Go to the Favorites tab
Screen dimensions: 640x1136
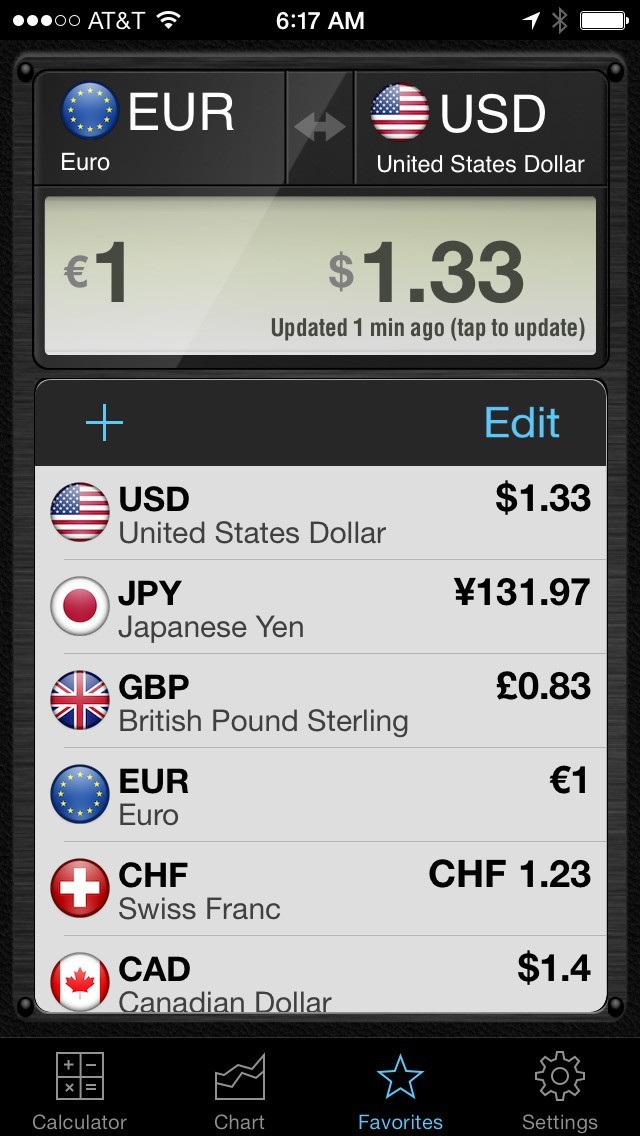pyautogui.click(x=400, y=1090)
